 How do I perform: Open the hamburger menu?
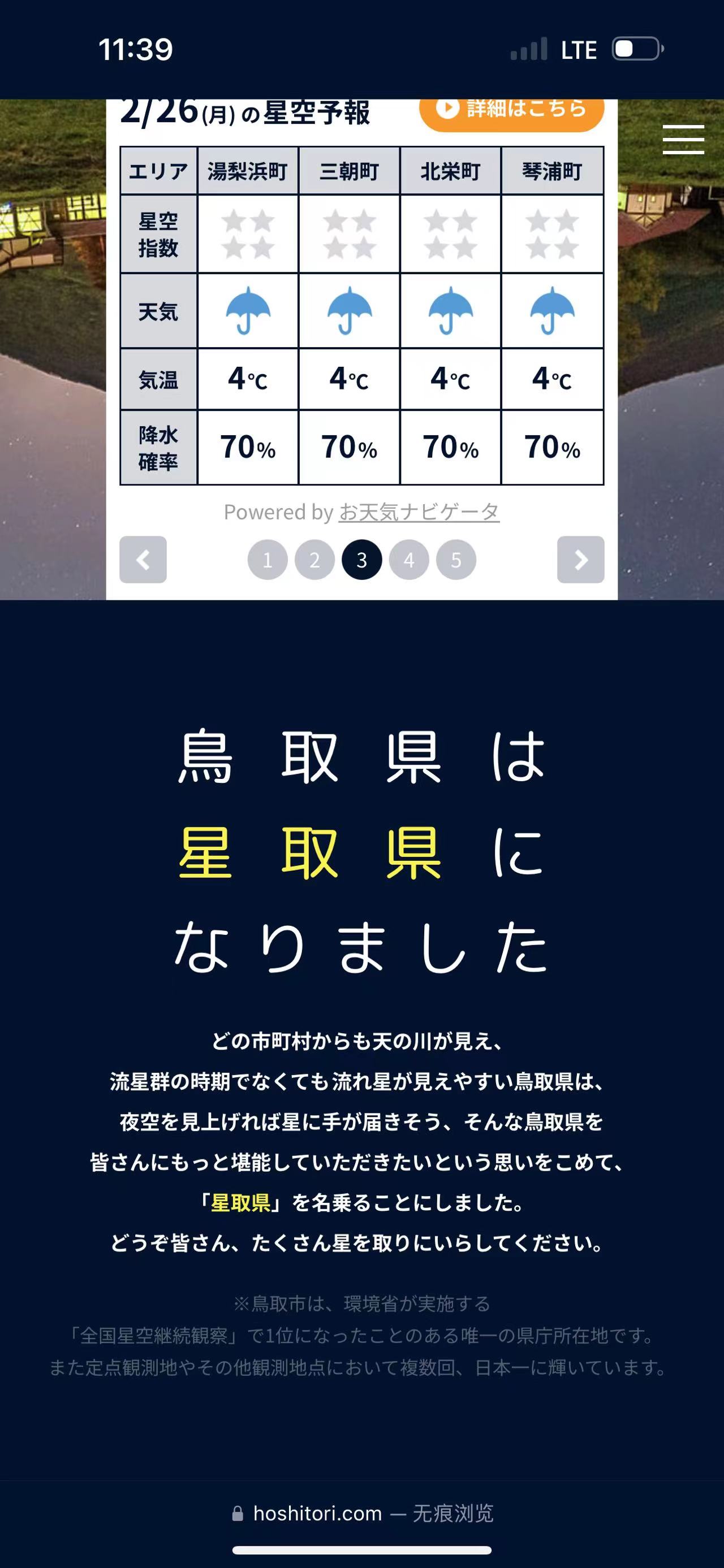(683, 140)
